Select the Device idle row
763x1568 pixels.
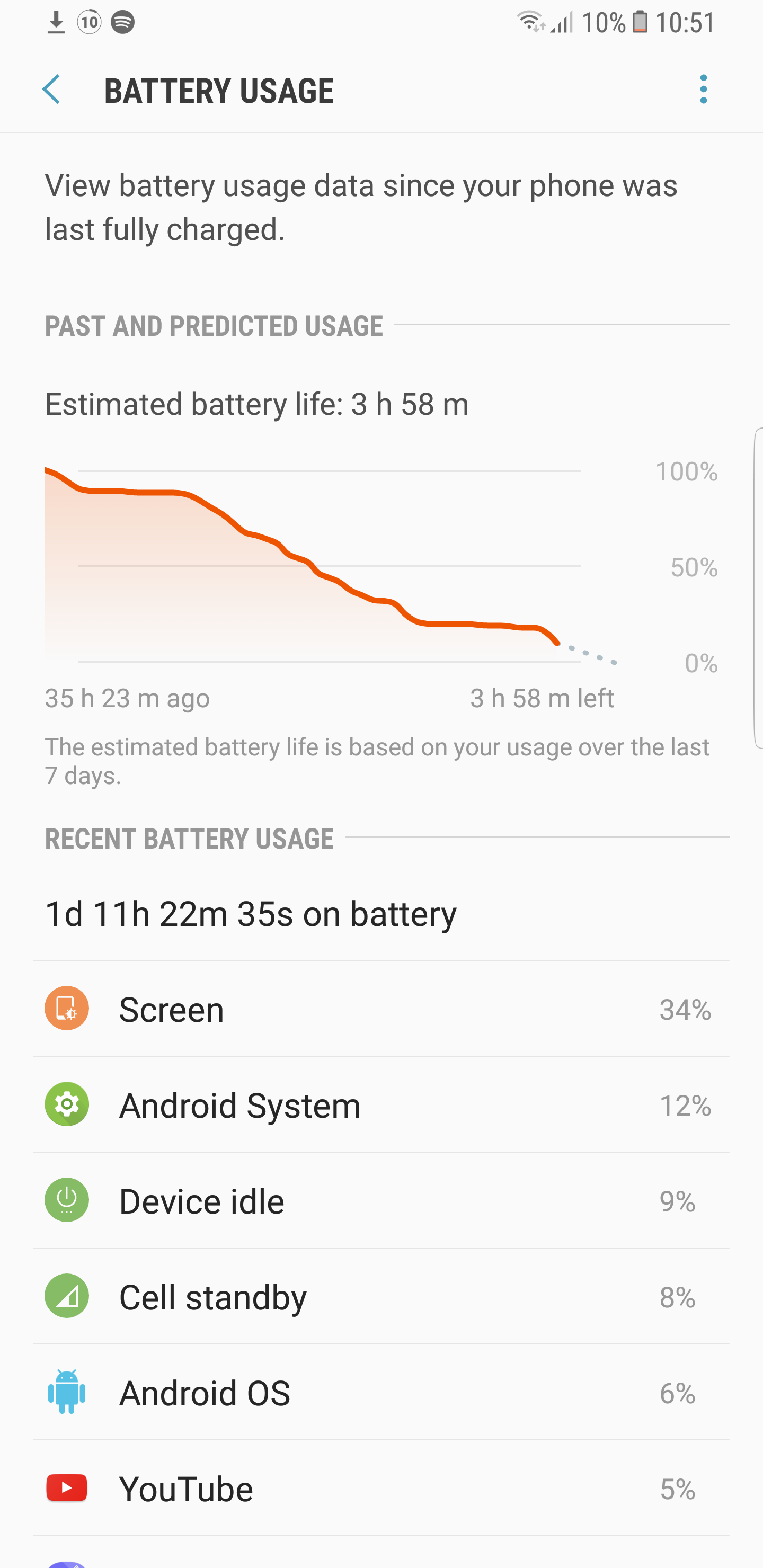tap(381, 1201)
